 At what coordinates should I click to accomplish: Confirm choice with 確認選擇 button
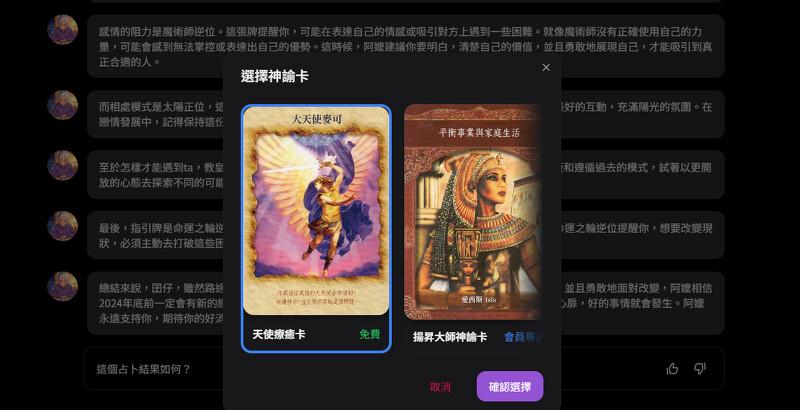point(510,387)
